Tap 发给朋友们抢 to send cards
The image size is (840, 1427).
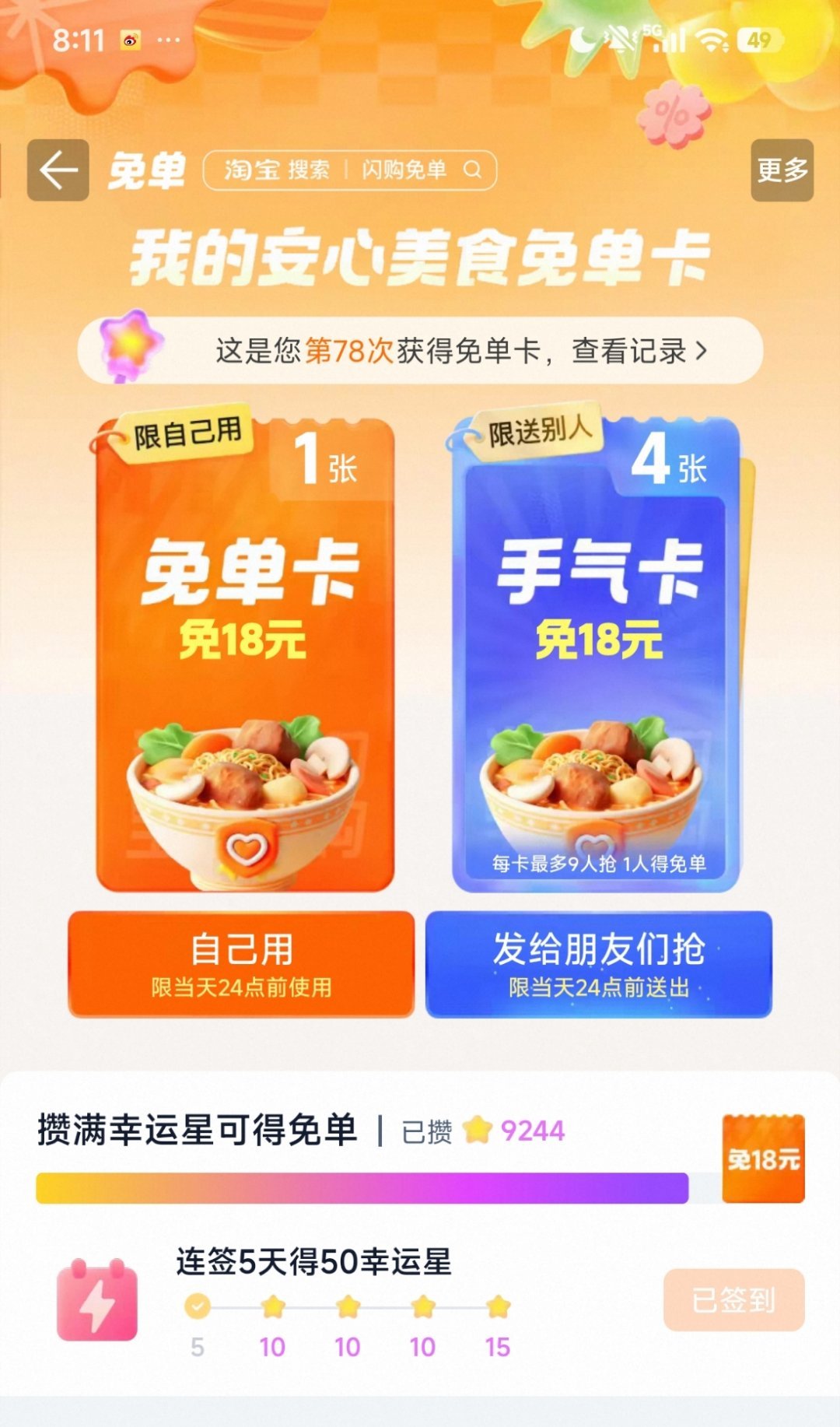598,964
